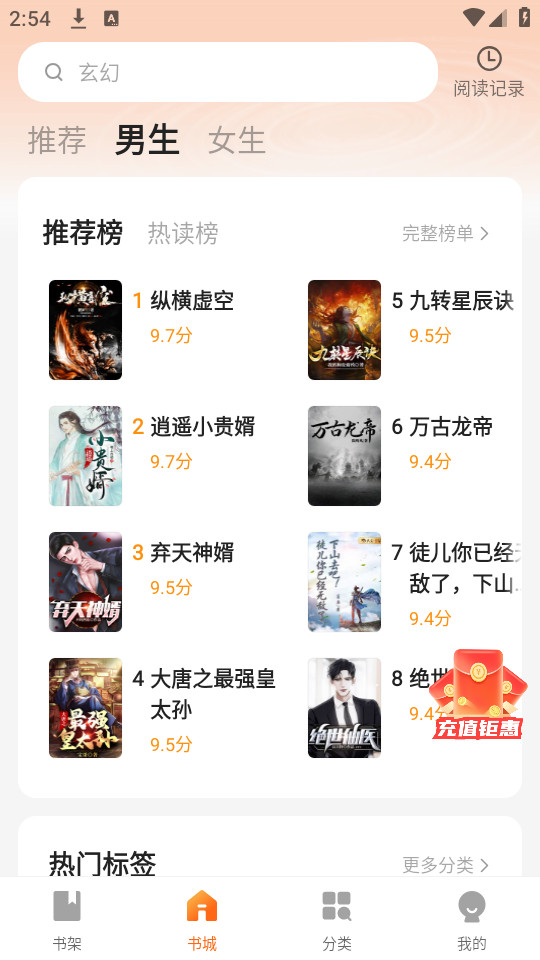The image size is (540, 960).
Task: Select the 推荐榜 ranking tab
Action: pos(83,233)
